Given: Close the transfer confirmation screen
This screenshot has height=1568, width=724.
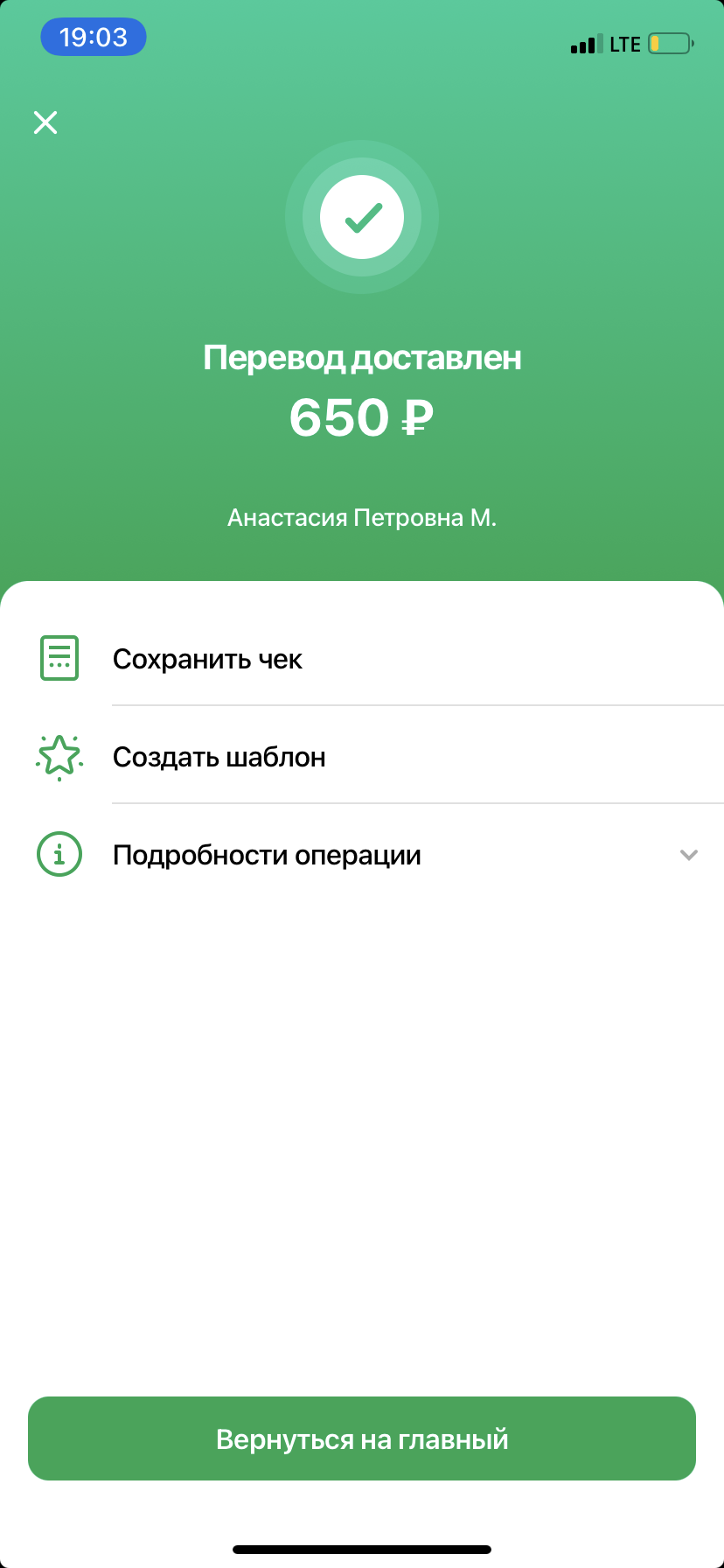Looking at the screenshot, I should 45,122.
